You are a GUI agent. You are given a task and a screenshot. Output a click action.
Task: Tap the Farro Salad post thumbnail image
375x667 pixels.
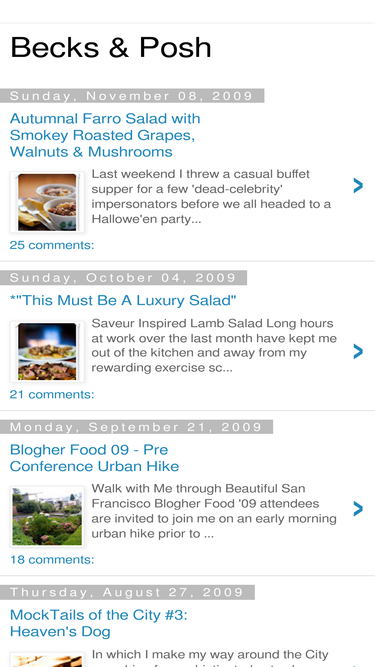point(47,202)
